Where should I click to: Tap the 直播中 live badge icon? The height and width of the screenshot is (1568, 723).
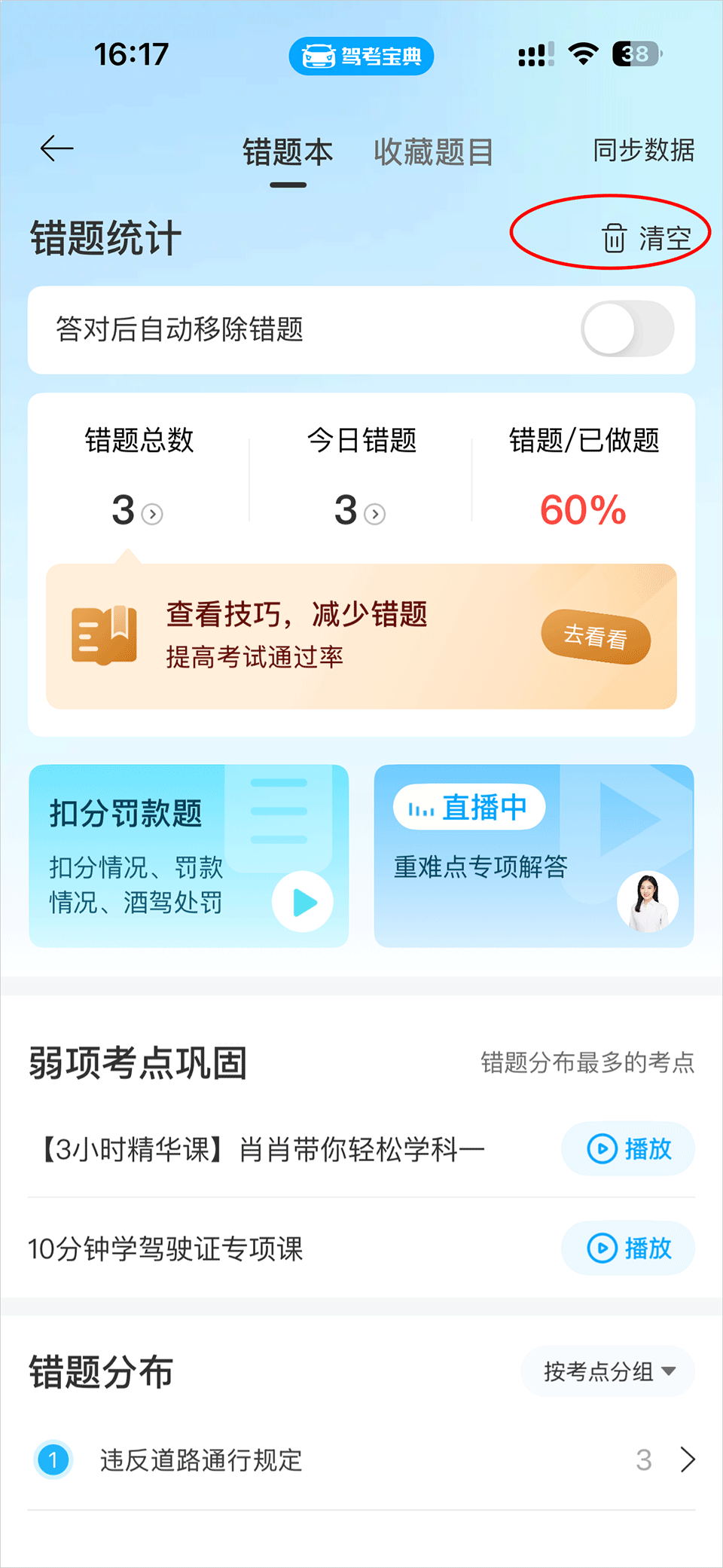coord(419,806)
